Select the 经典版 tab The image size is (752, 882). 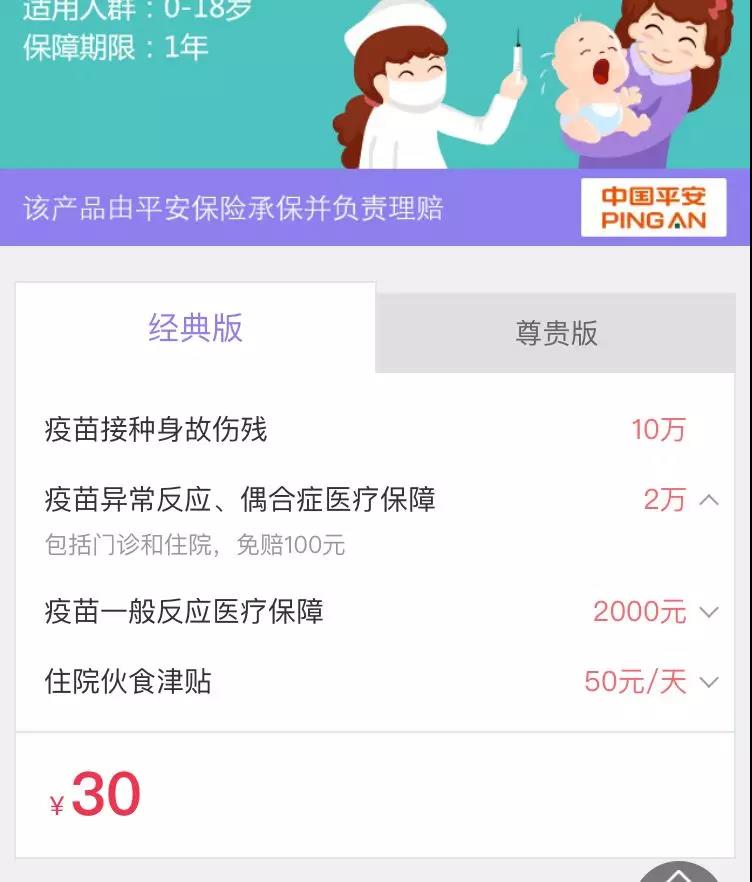(x=196, y=328)
